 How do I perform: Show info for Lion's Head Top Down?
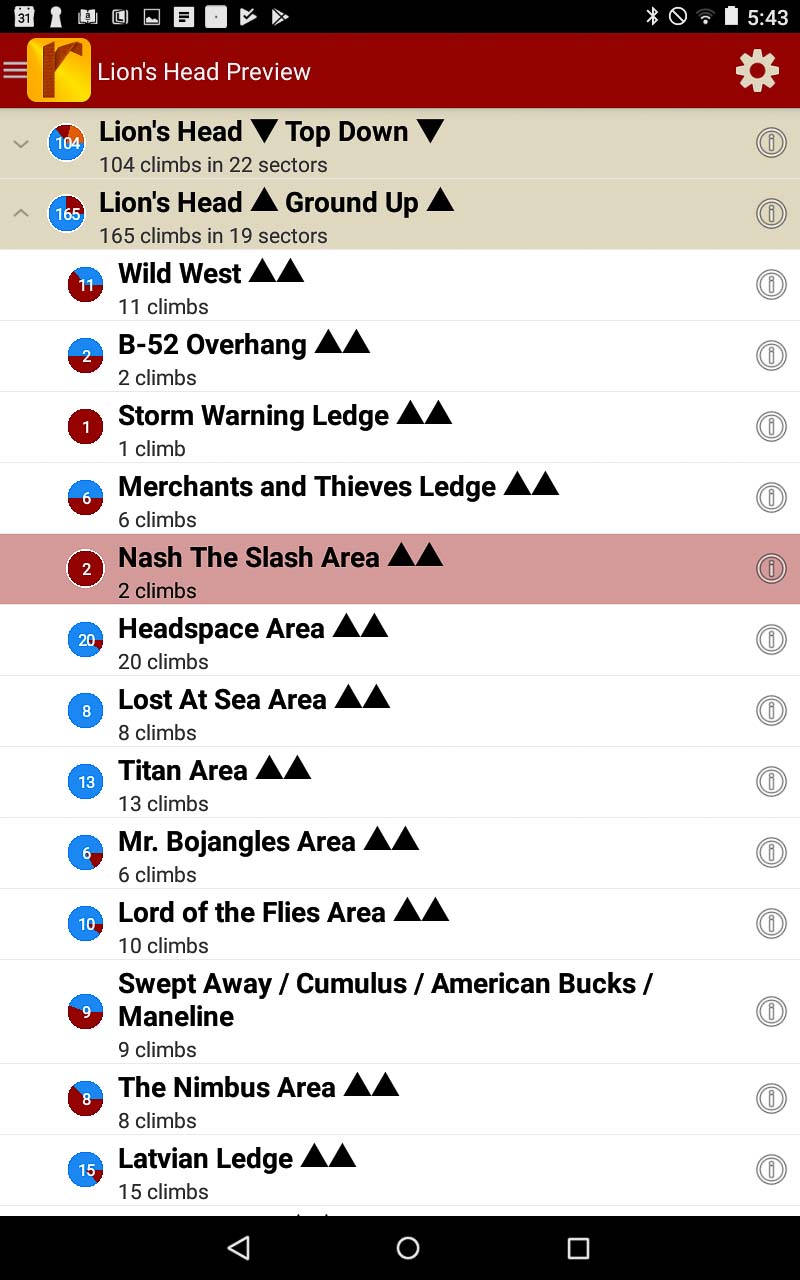[771, 144]
